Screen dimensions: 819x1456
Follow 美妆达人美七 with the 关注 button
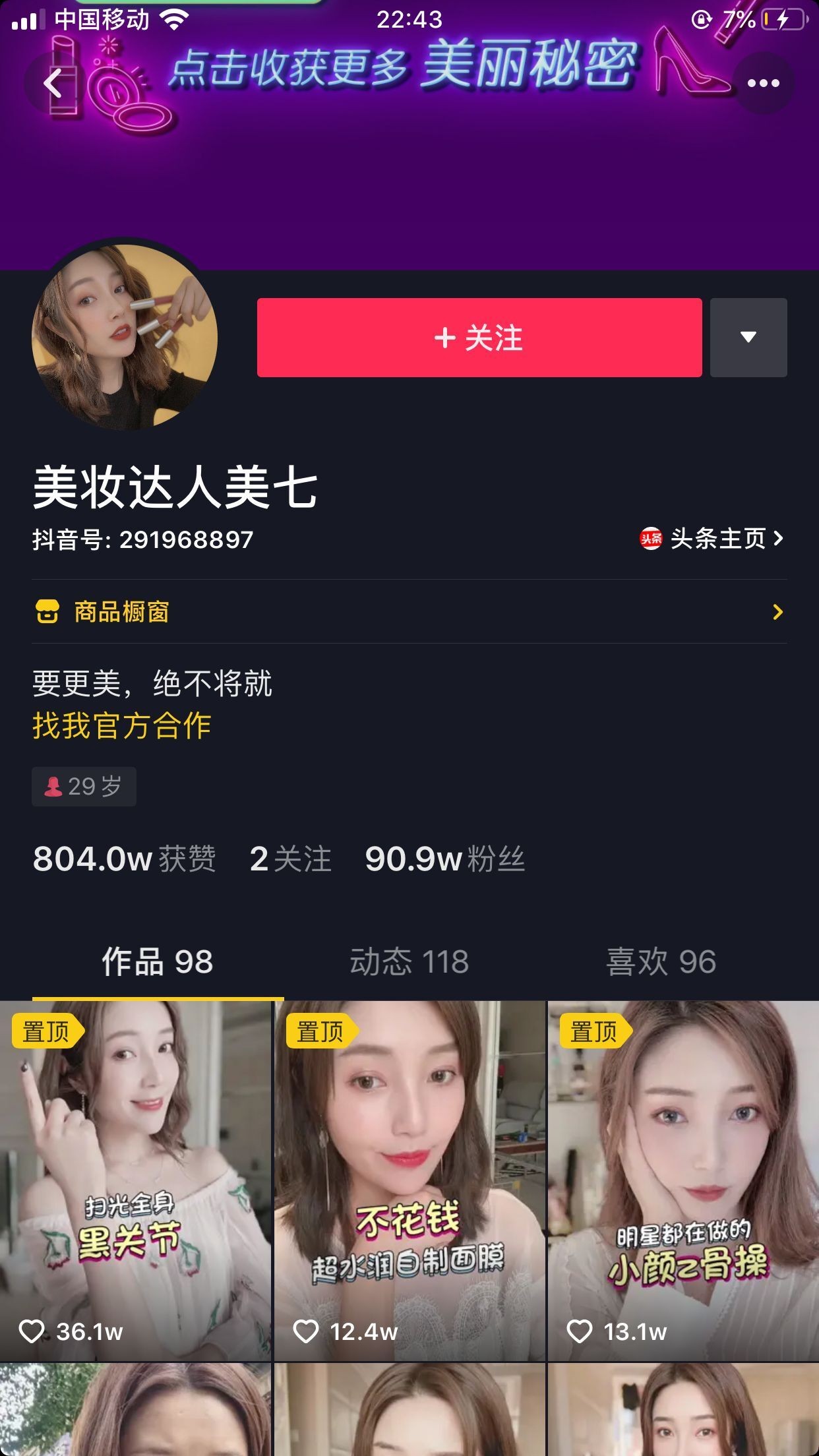[479, 338]
